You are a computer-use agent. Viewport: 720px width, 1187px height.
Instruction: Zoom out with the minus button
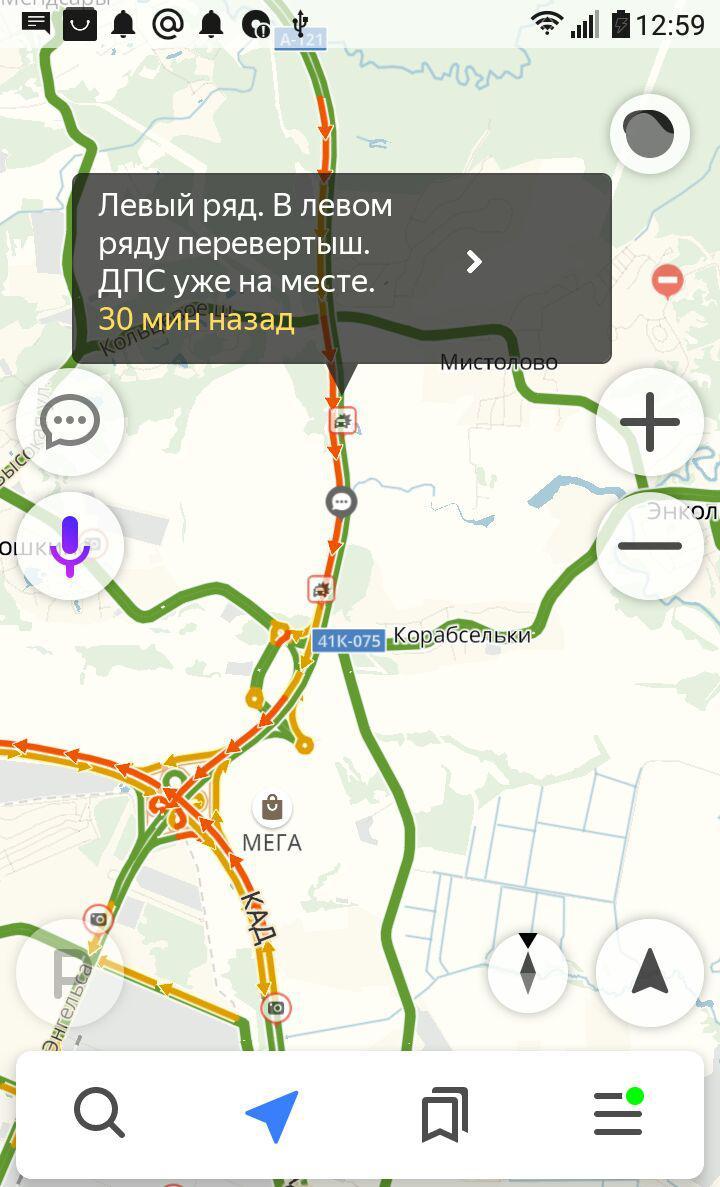[x=650, y=545]
